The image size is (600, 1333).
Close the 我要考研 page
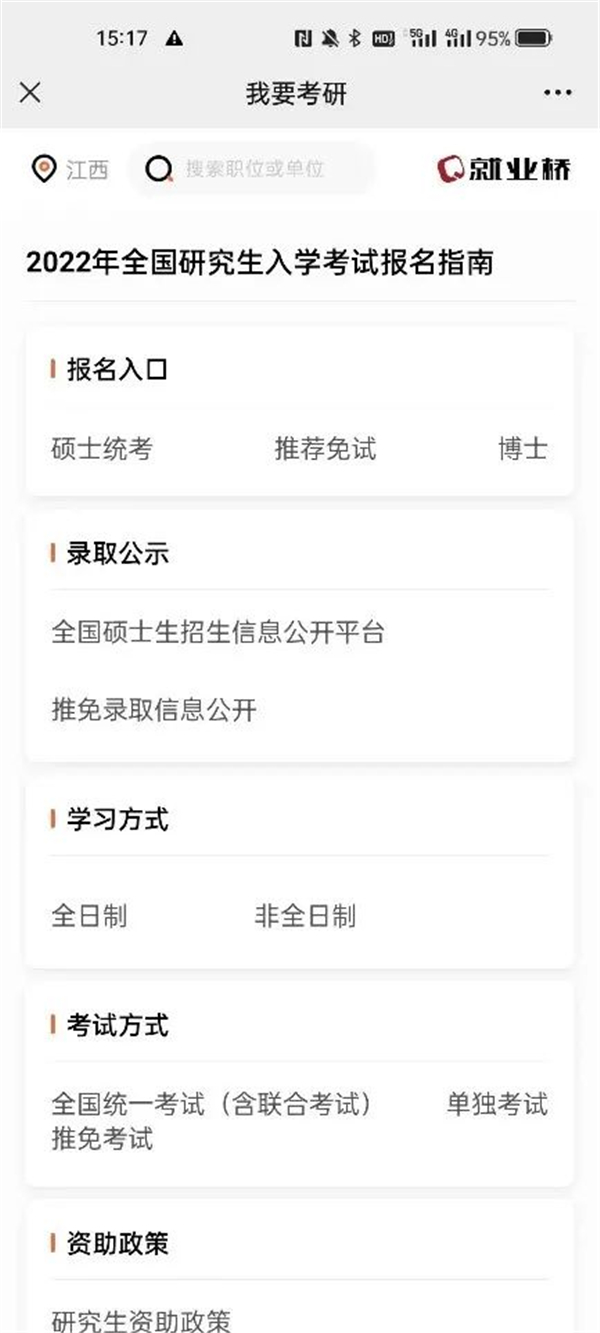(30, 93)
